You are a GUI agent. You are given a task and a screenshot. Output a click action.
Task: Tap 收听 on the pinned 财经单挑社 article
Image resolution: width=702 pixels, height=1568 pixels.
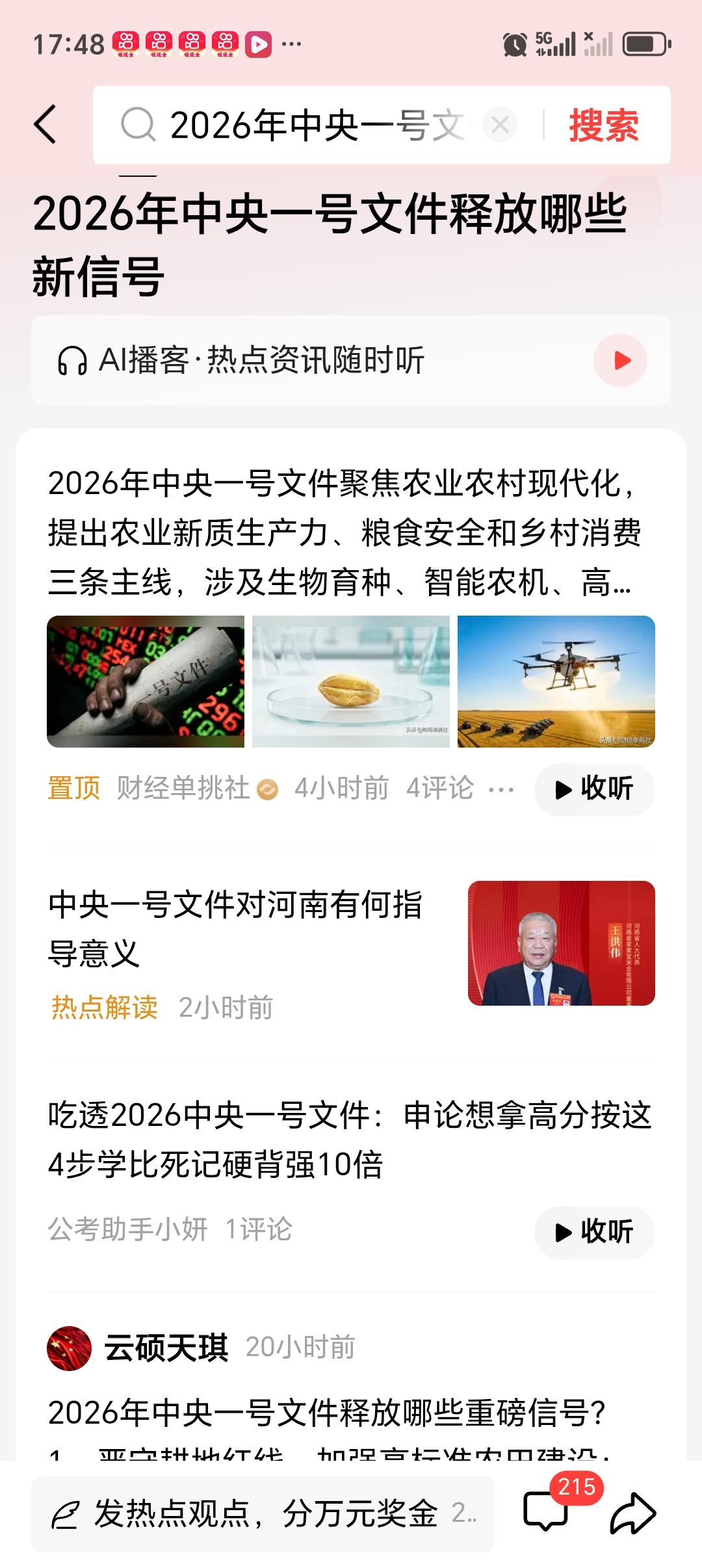pos(593,789)
